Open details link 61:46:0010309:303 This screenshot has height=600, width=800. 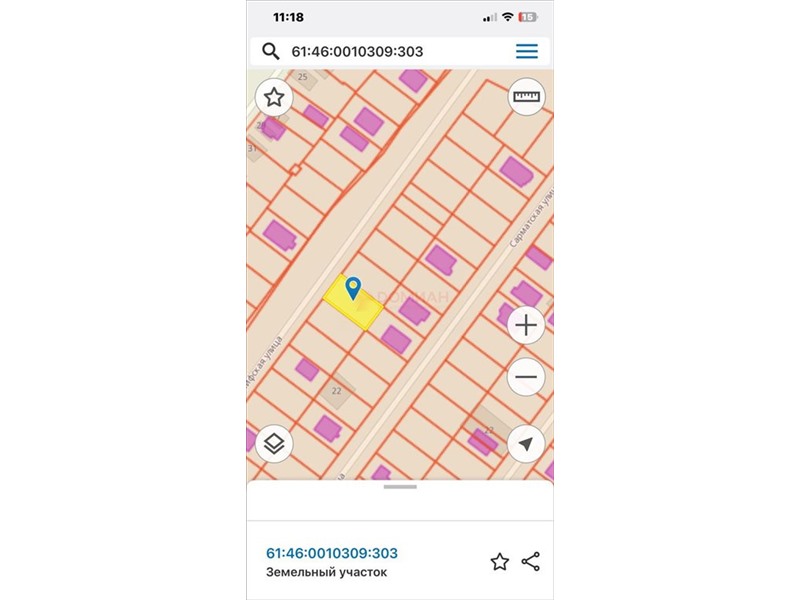(x=332, y=553)
